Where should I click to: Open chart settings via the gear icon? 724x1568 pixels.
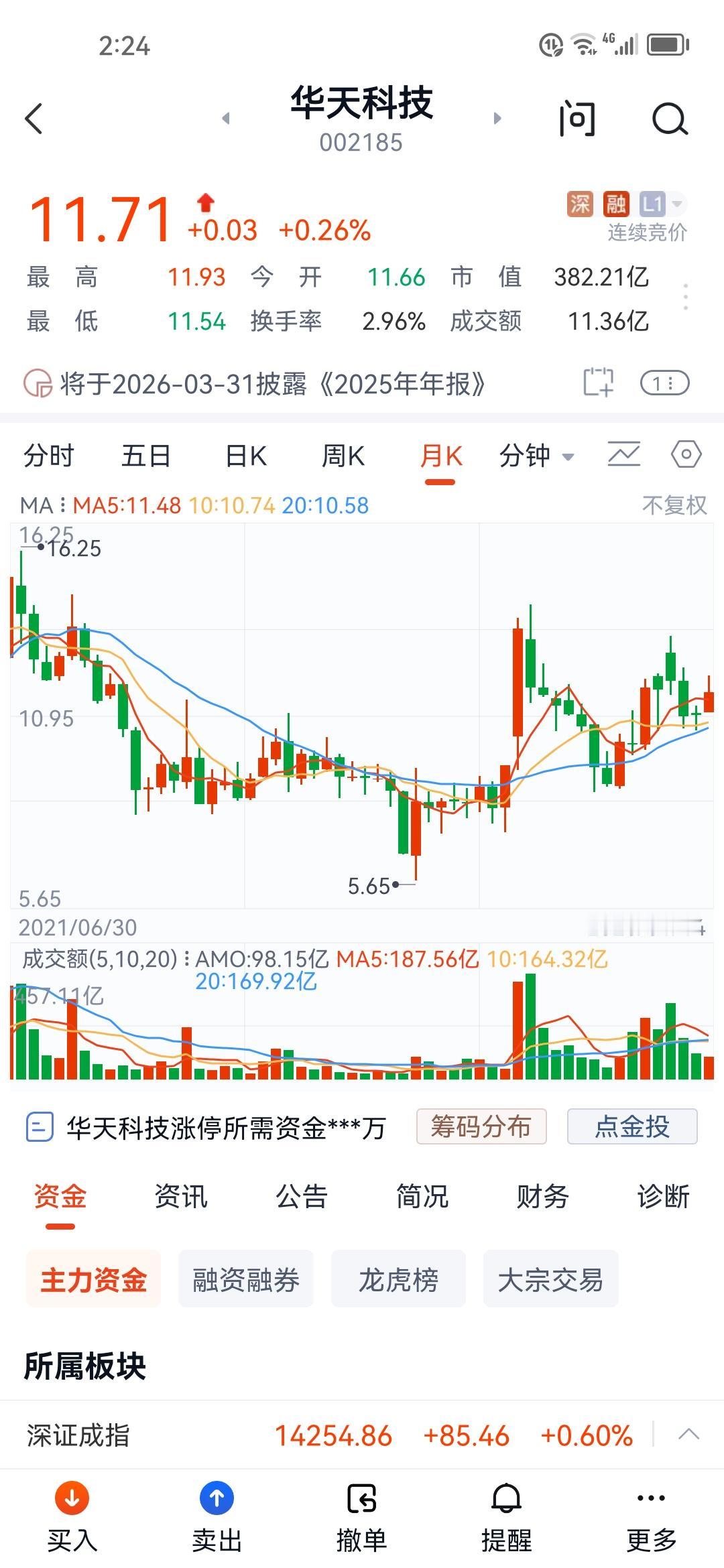pos(686,454)
